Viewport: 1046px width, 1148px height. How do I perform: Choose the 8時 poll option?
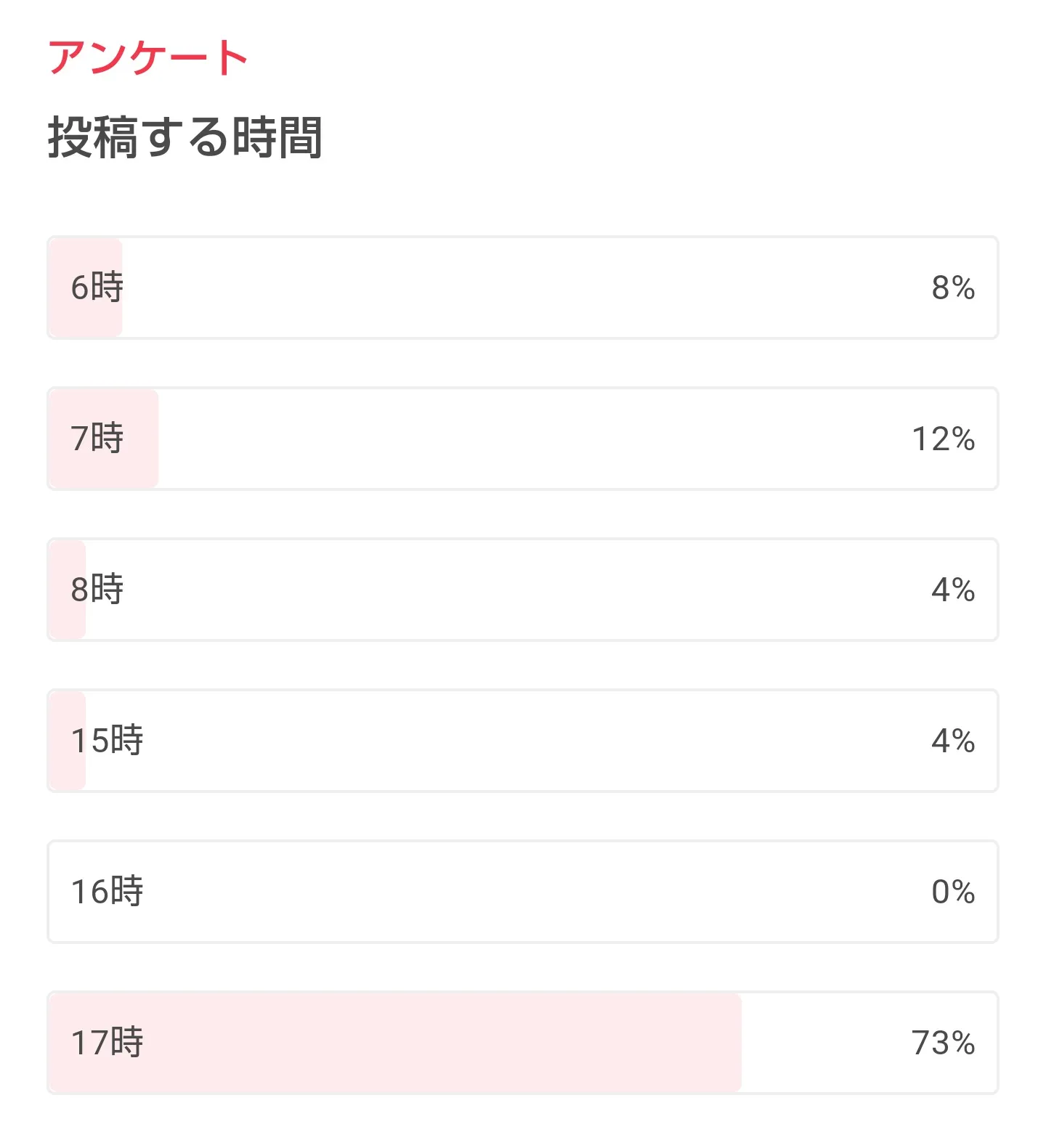pyautogui.click(x=523, y=590)
